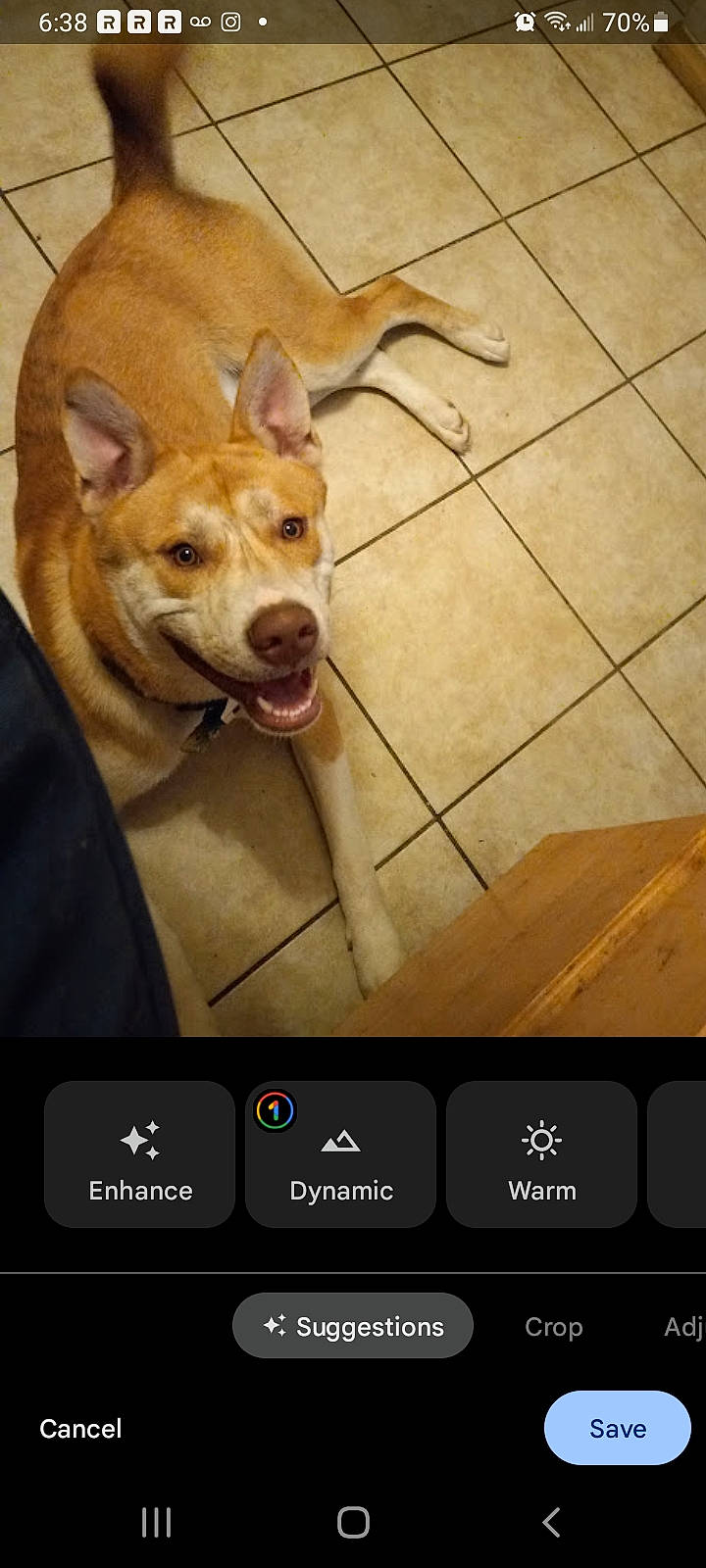706x1568 pixels.
Task: Go back using the system back button
Action: 551,1522
